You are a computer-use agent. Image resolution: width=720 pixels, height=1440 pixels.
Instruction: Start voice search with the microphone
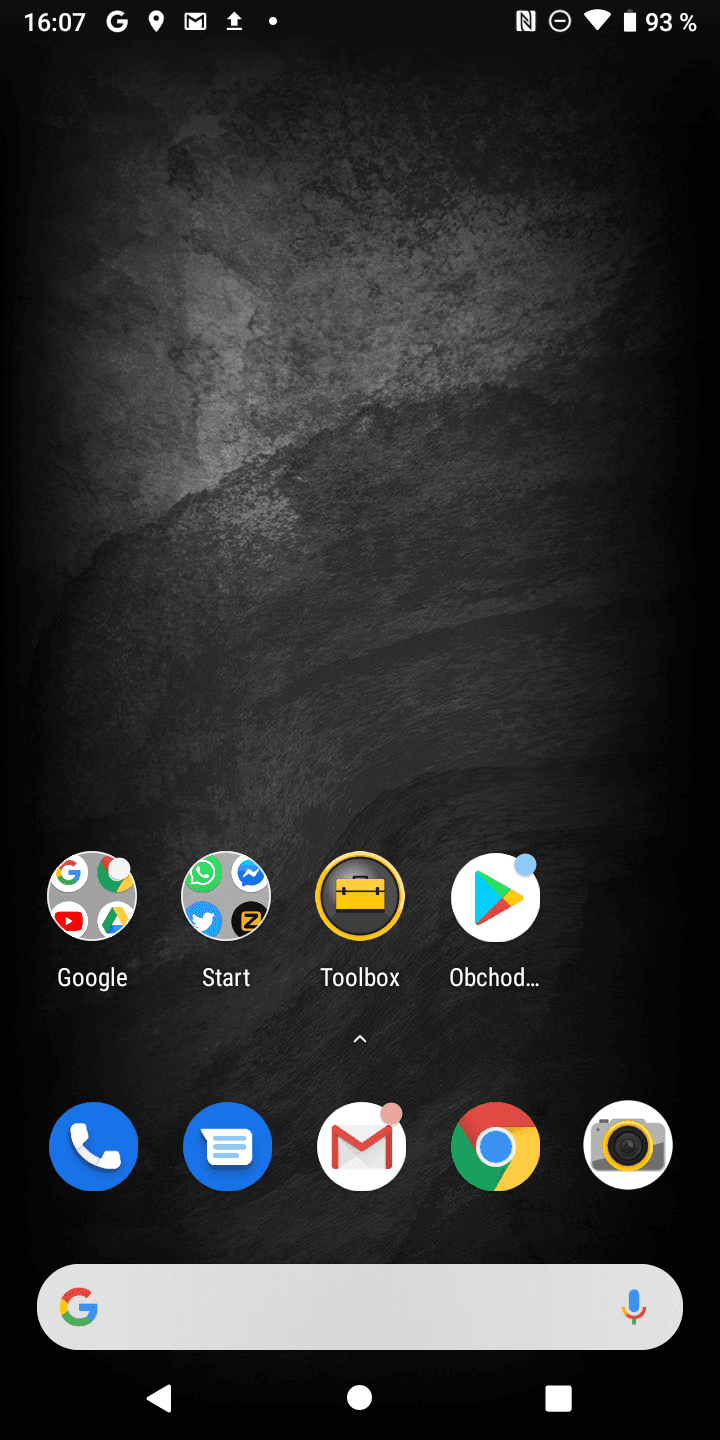pyautogui.click(x=633, y=1307)
